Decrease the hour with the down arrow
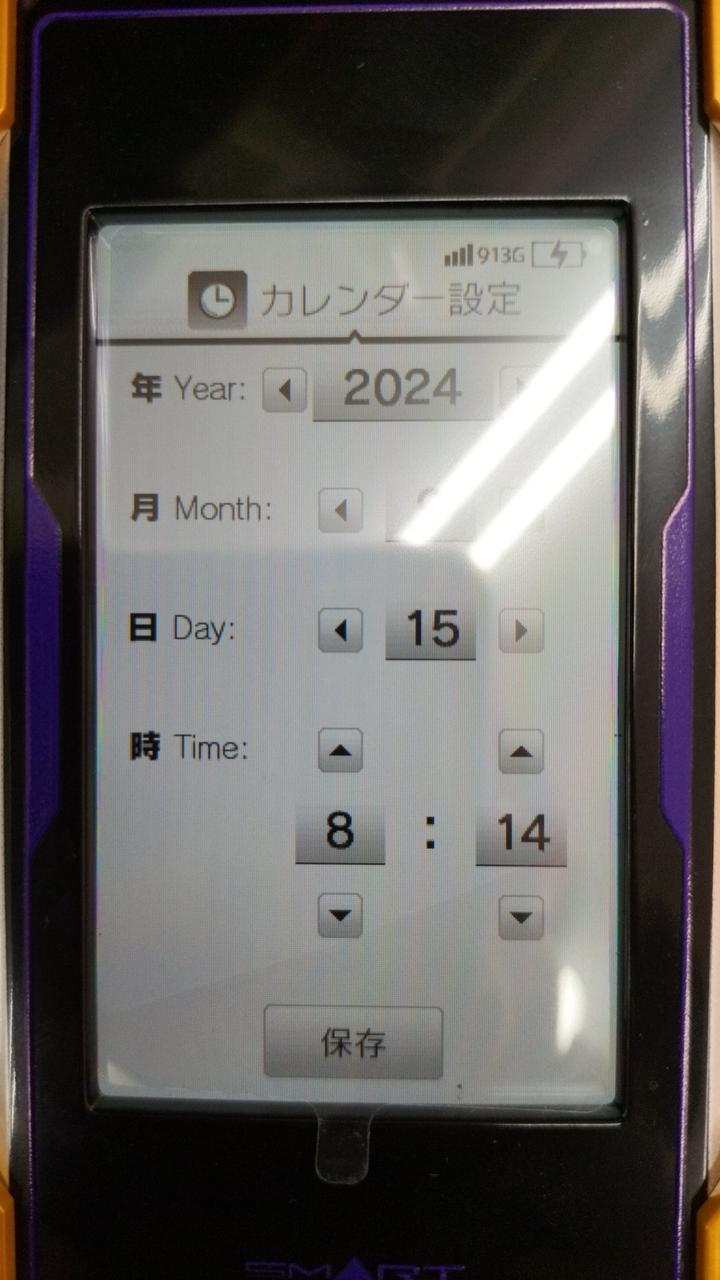Viewport: 720px width, 1280px height. point(340,916)
